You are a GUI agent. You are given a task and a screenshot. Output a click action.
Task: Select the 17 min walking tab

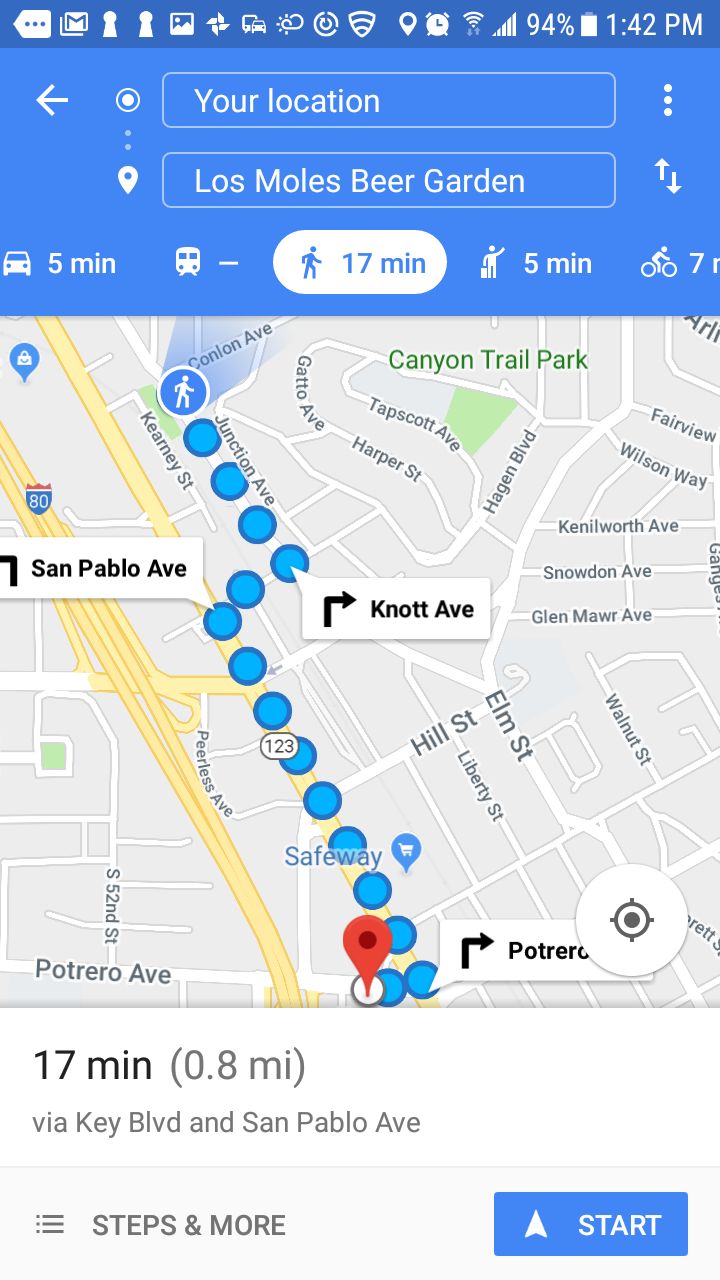(x=360, y=264)
